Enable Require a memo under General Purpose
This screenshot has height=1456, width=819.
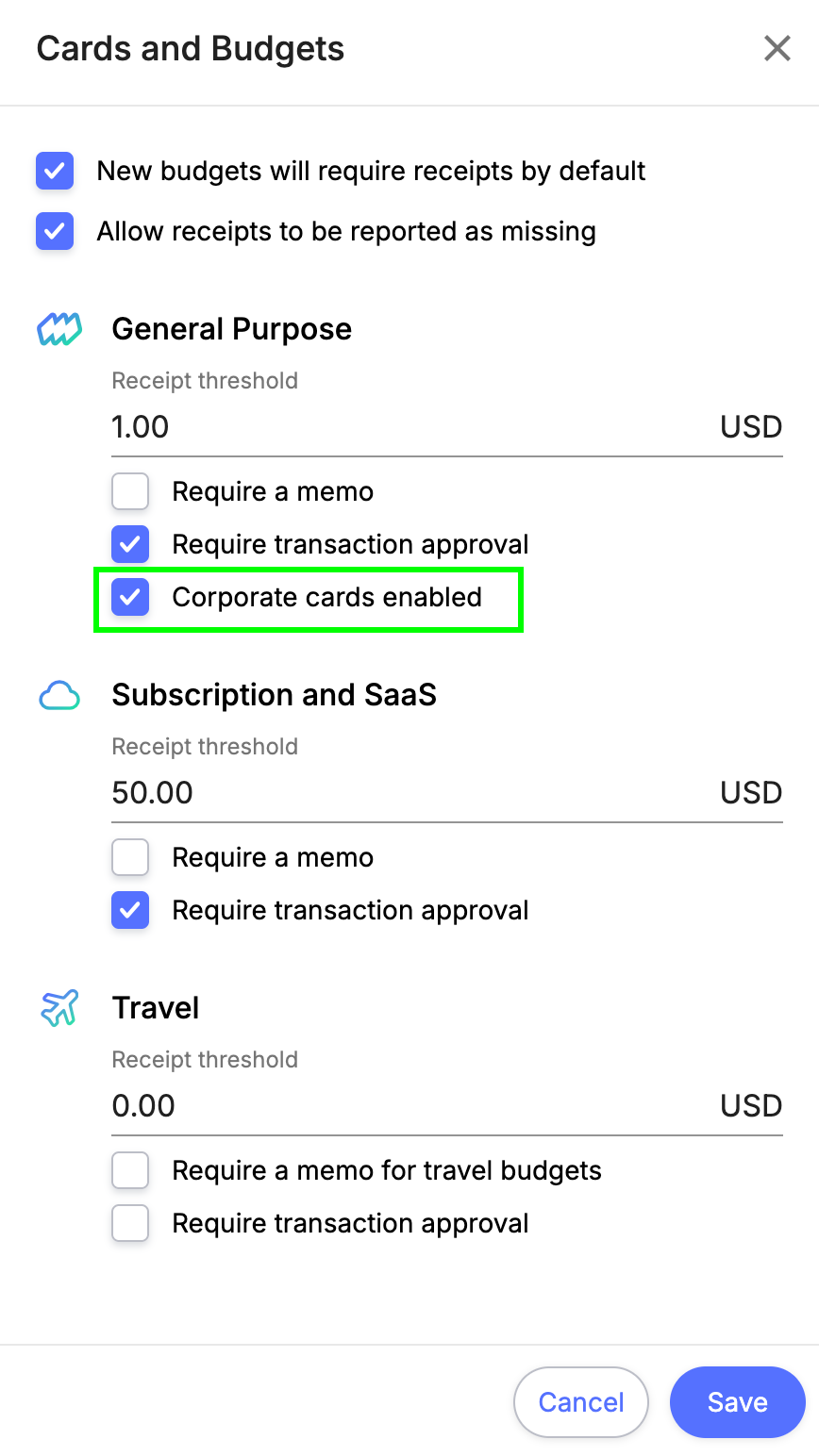130,491
